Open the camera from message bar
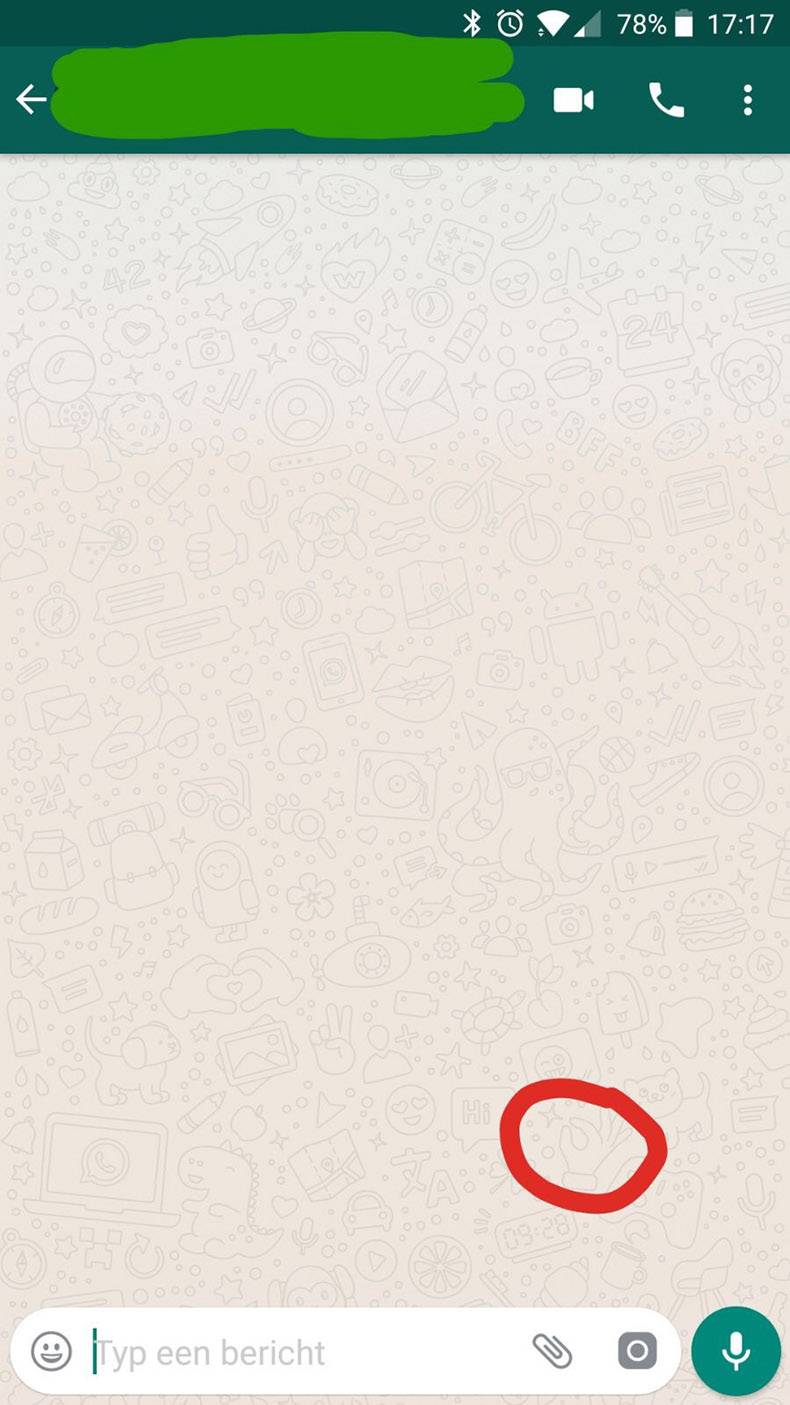This screenshot has width=790, height=1405. (637, 1352)
